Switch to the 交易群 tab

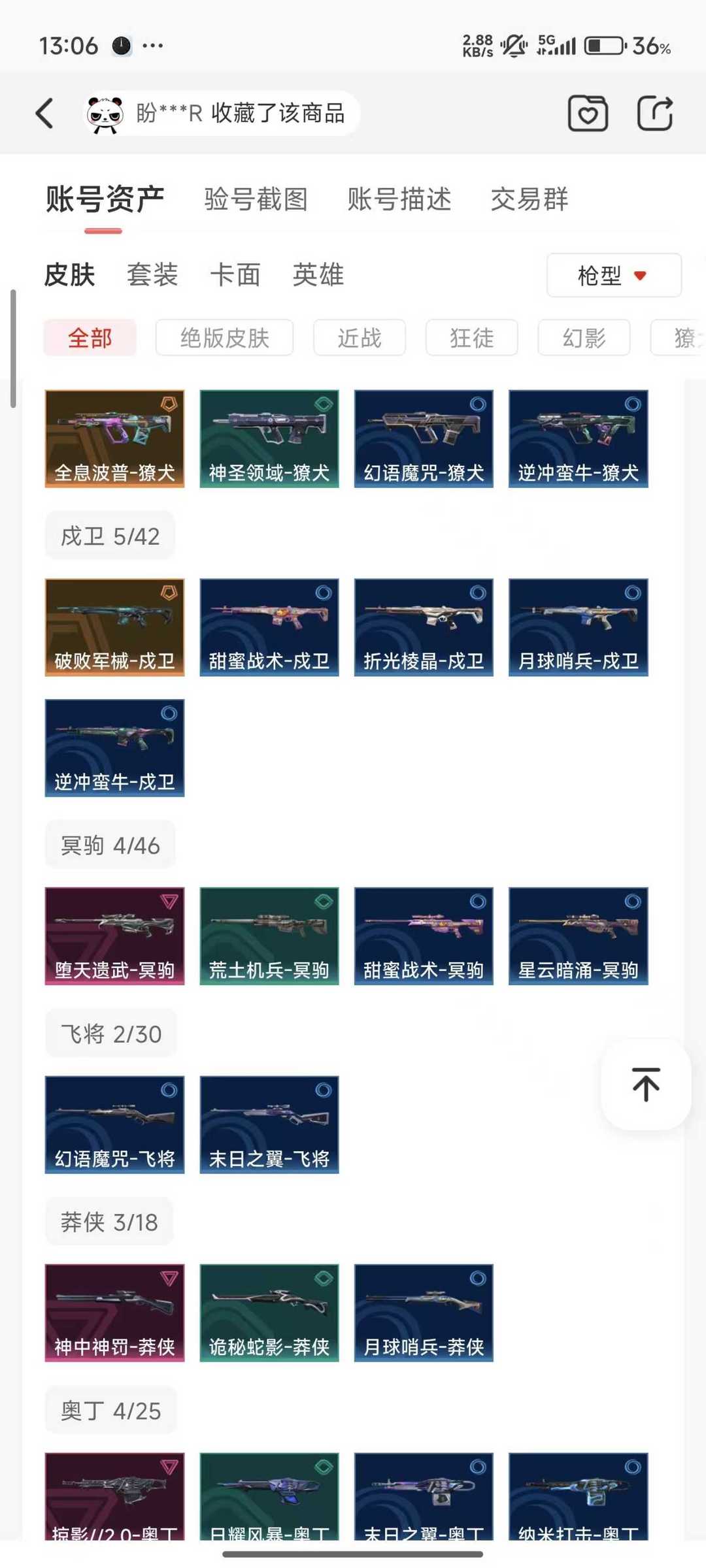coord(529,199)
